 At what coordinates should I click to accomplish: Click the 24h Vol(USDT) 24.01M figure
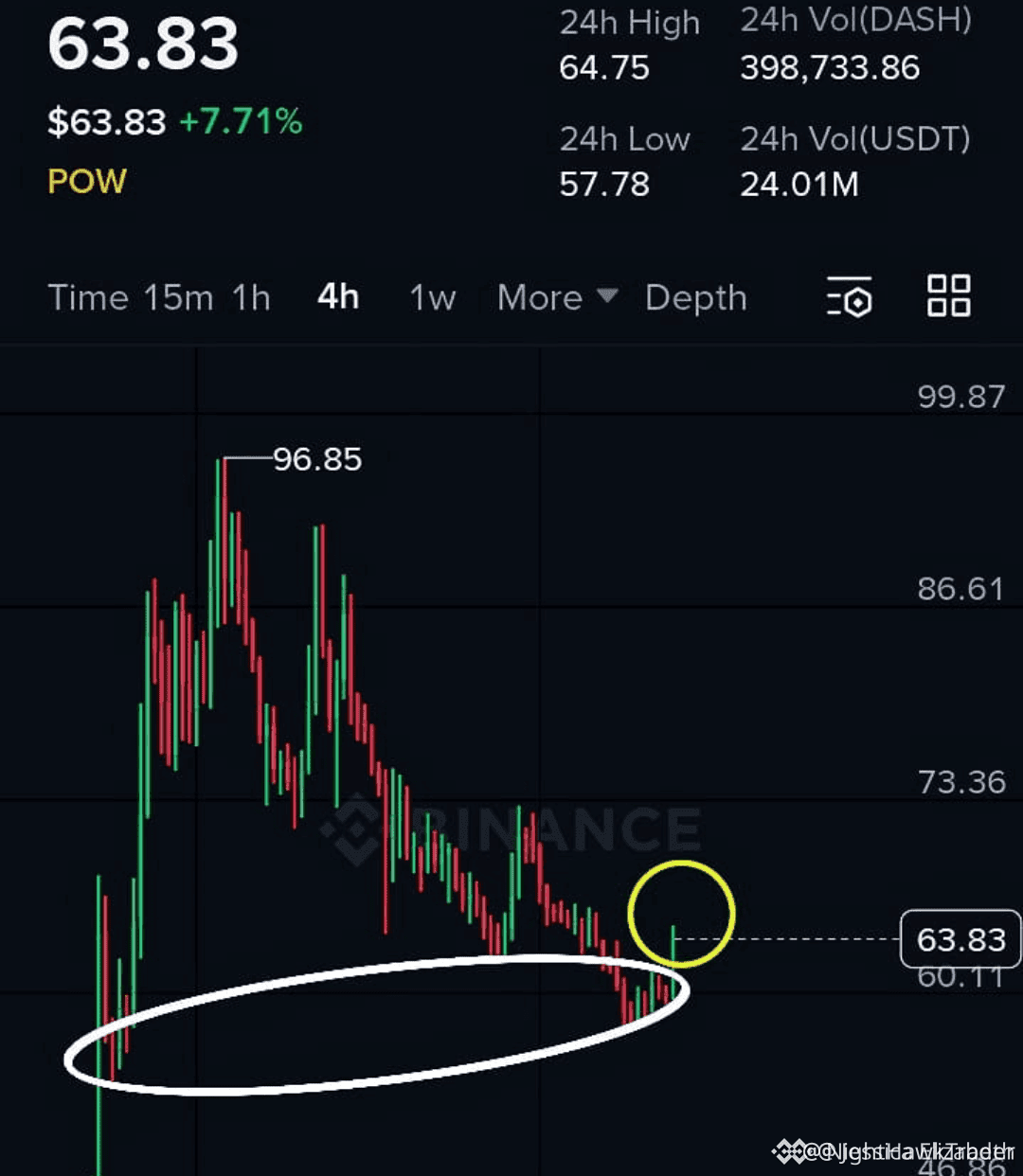pyautogui.click(x=799, y=185)
